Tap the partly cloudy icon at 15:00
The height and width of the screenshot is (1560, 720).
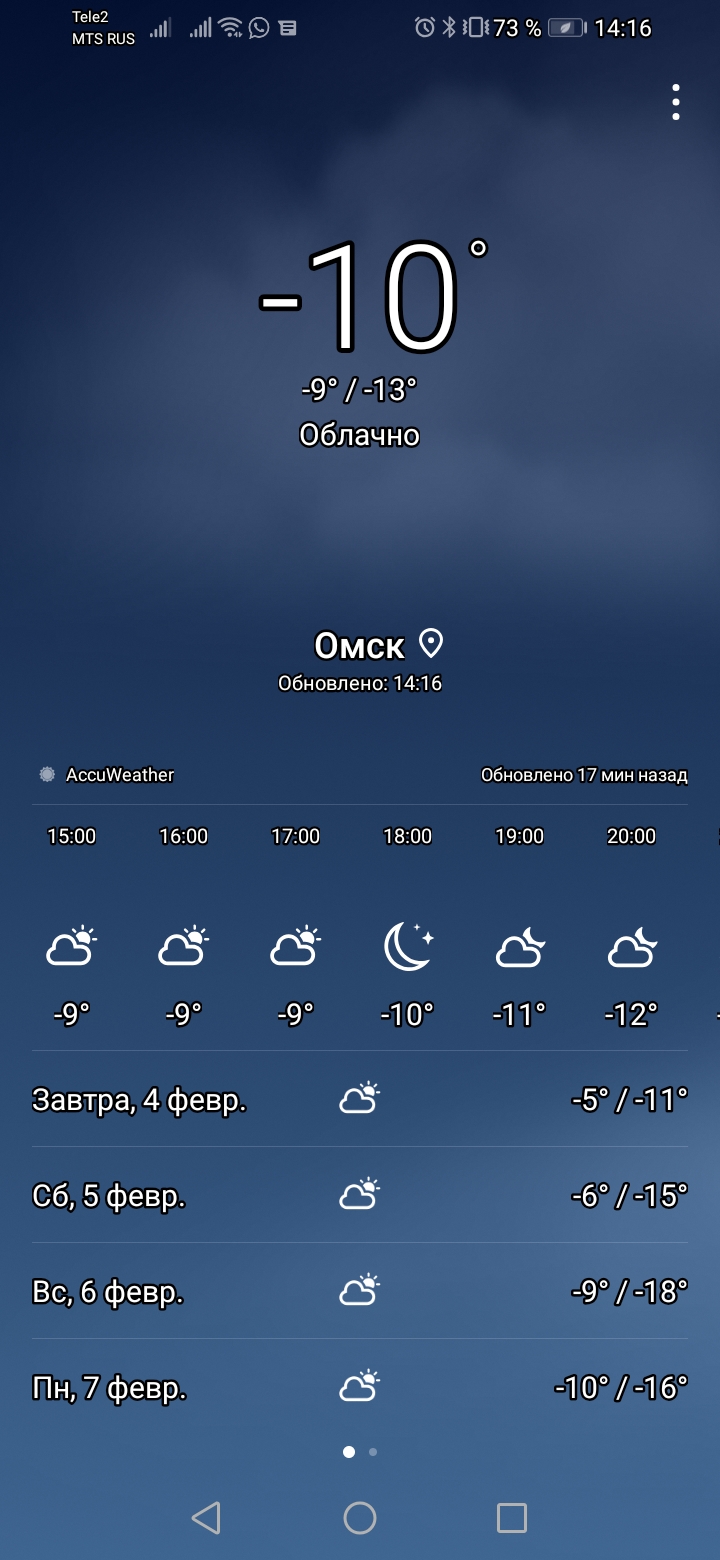(x=70, y=945)
